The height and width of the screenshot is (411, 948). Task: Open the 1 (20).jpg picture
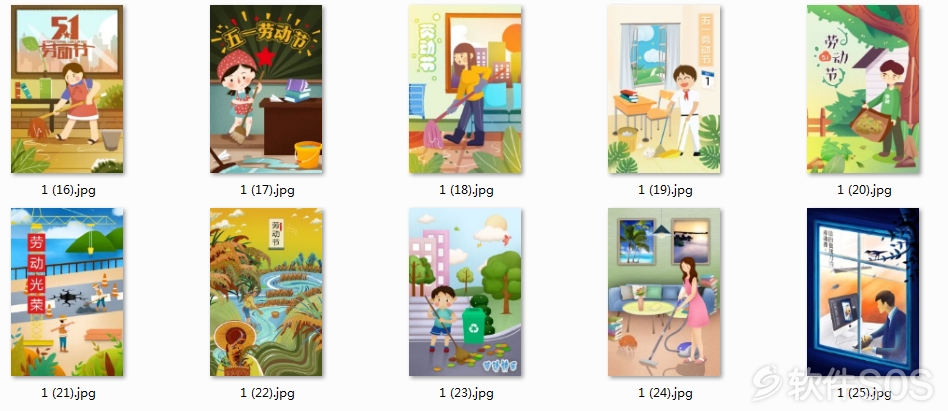pyautogui.click(x=863, y=89)
